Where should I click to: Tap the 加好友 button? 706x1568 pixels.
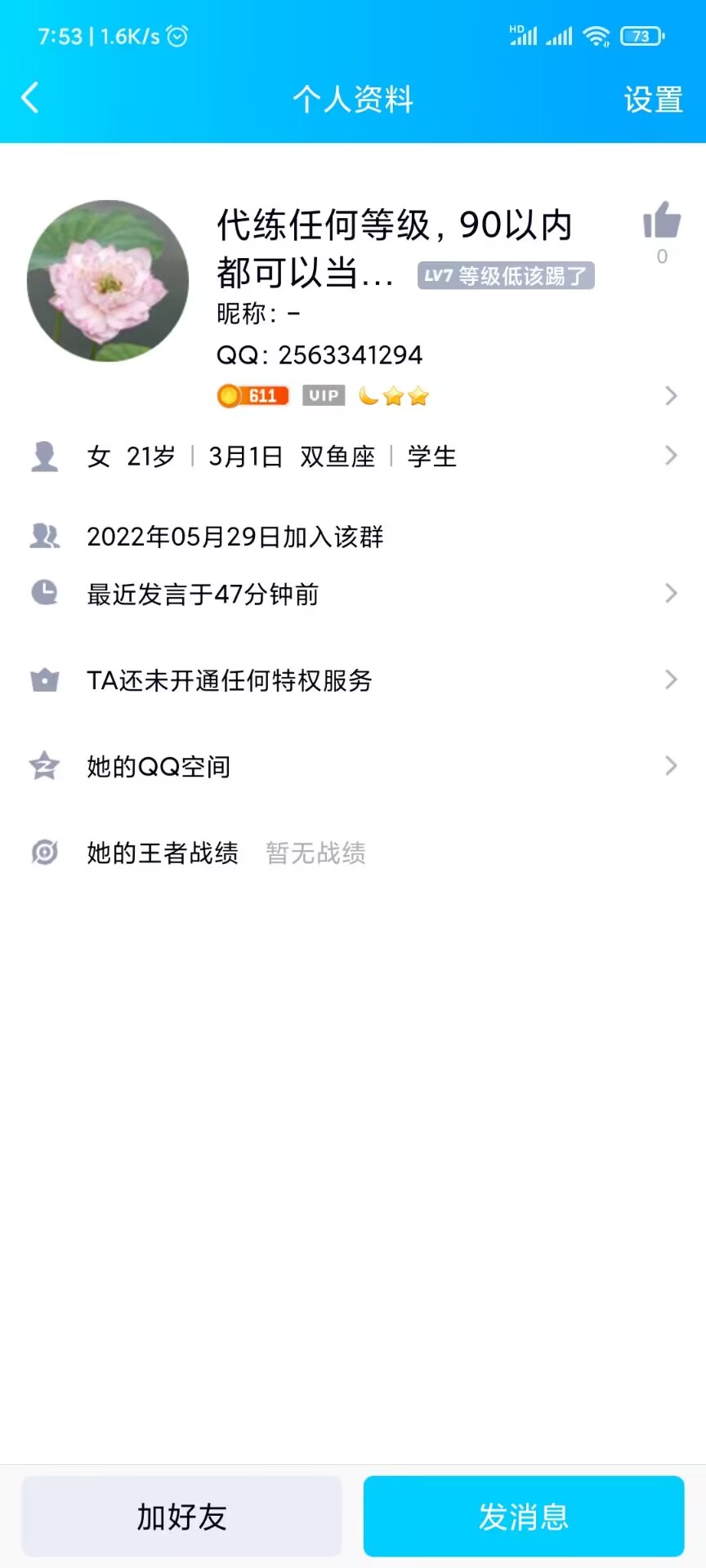pyautogui.click(x=181, y=1517)
